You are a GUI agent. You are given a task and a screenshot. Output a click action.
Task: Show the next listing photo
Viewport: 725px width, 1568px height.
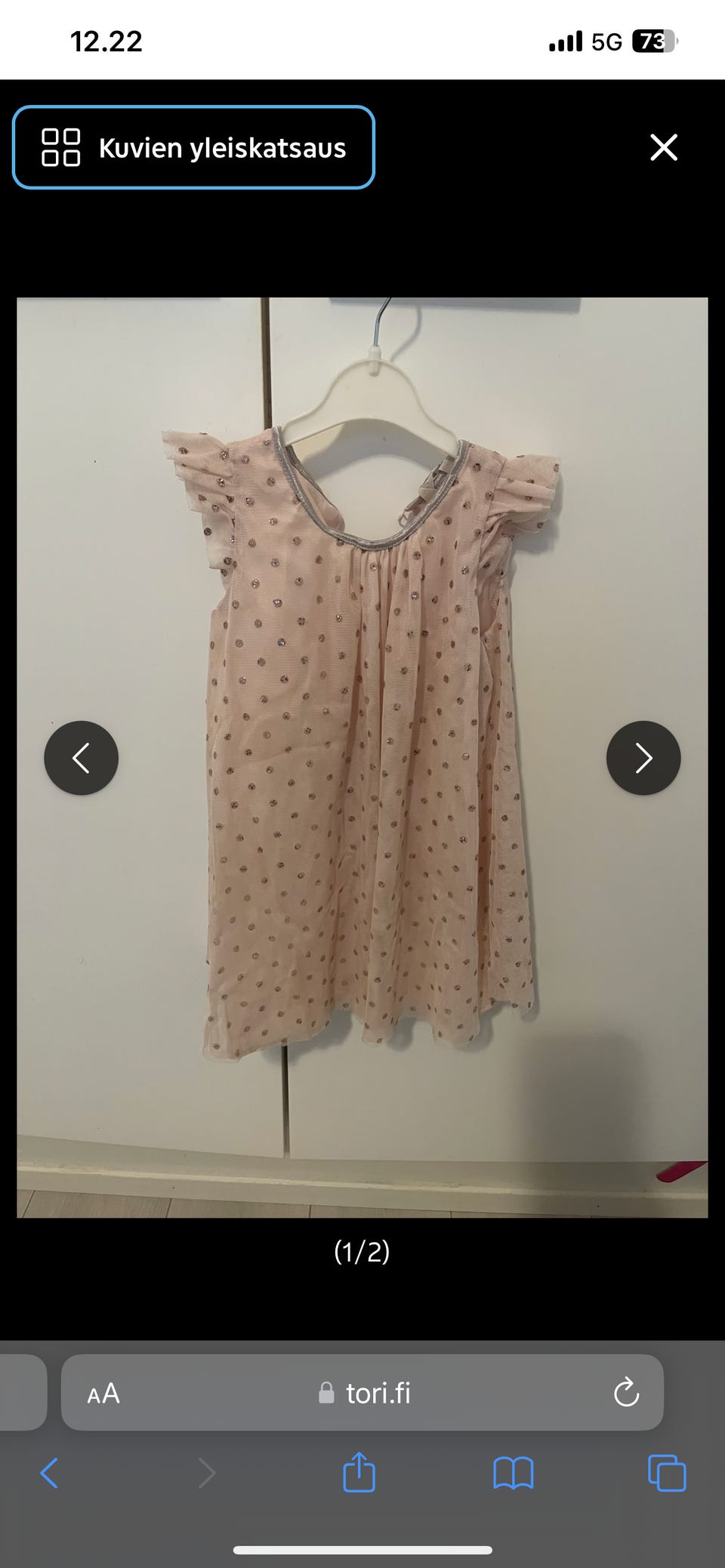pos(643,758)
